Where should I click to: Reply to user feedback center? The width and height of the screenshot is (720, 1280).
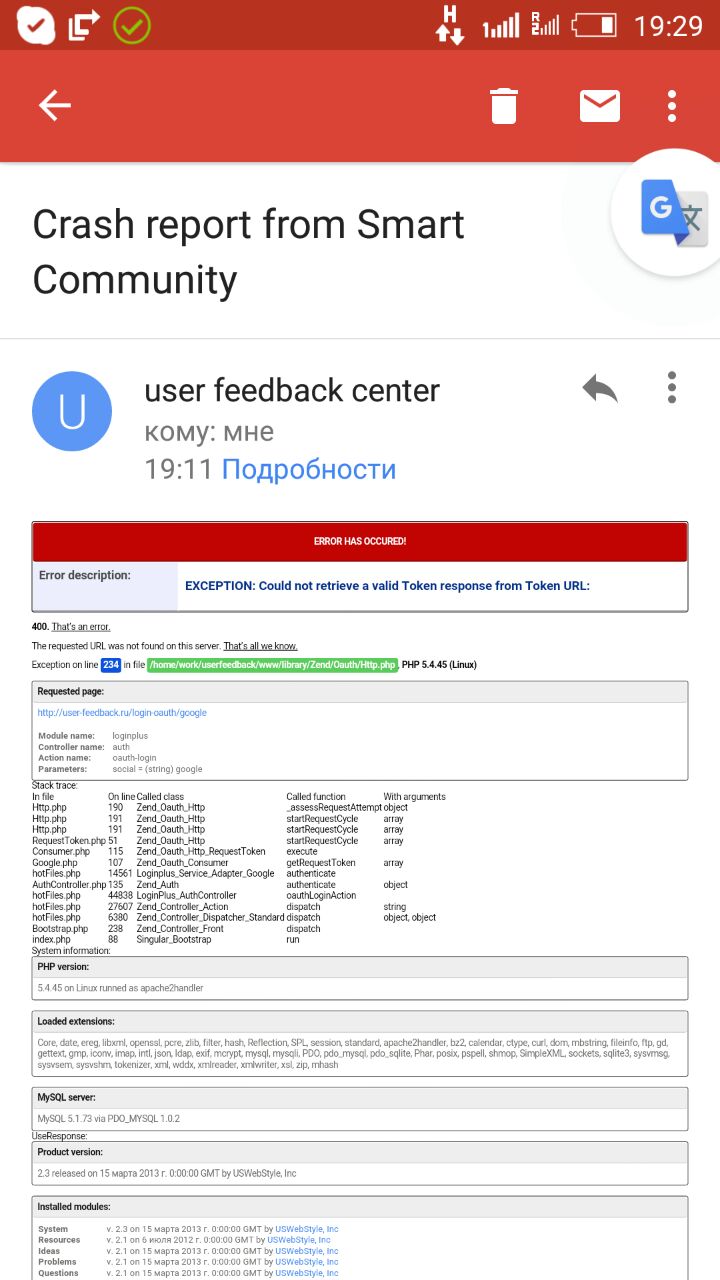[600, 388]
